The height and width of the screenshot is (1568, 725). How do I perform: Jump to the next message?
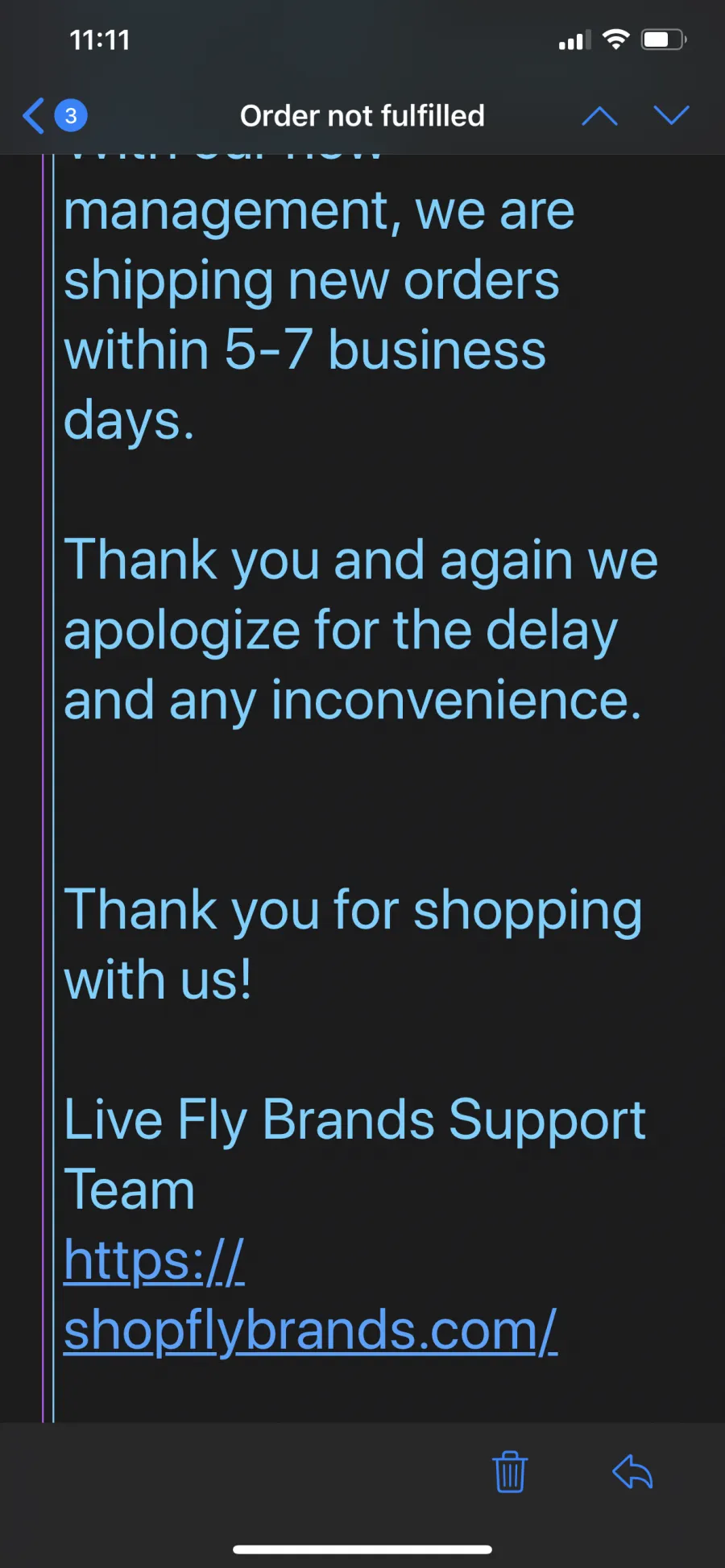671,116
